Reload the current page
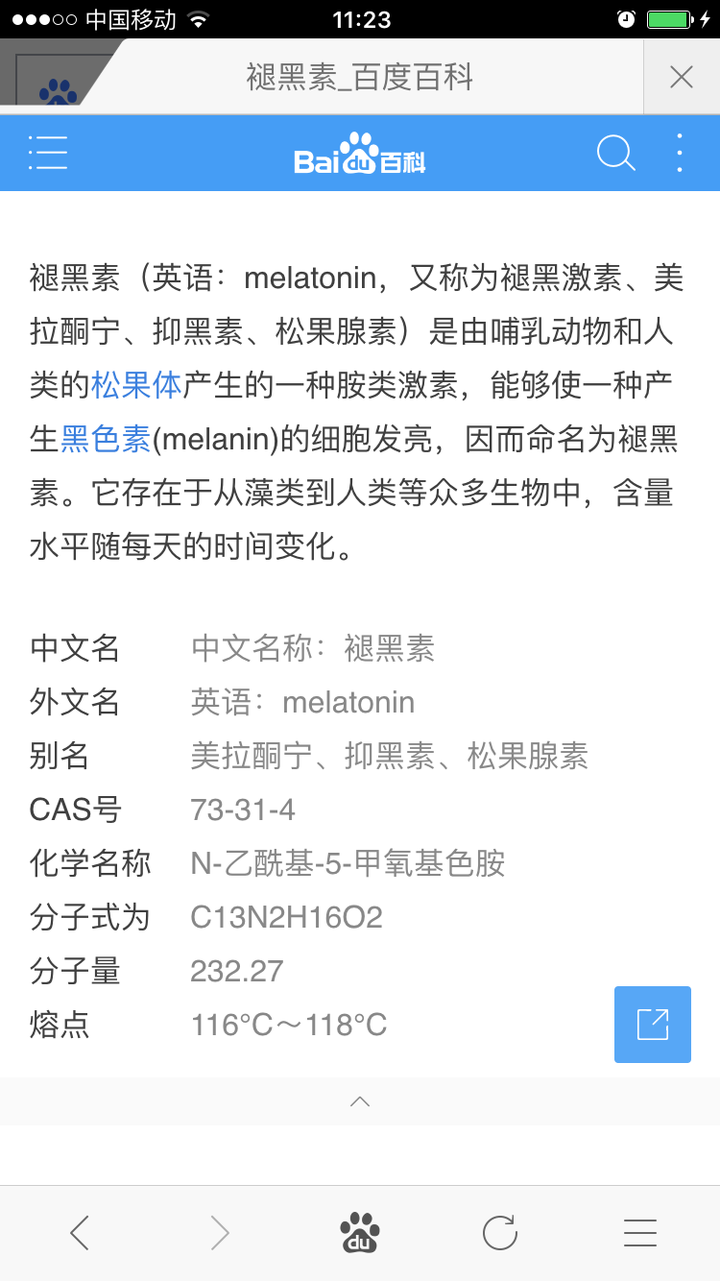Screen dimensions: 720x1281 pyautogui.click(x=500, y=1233)
